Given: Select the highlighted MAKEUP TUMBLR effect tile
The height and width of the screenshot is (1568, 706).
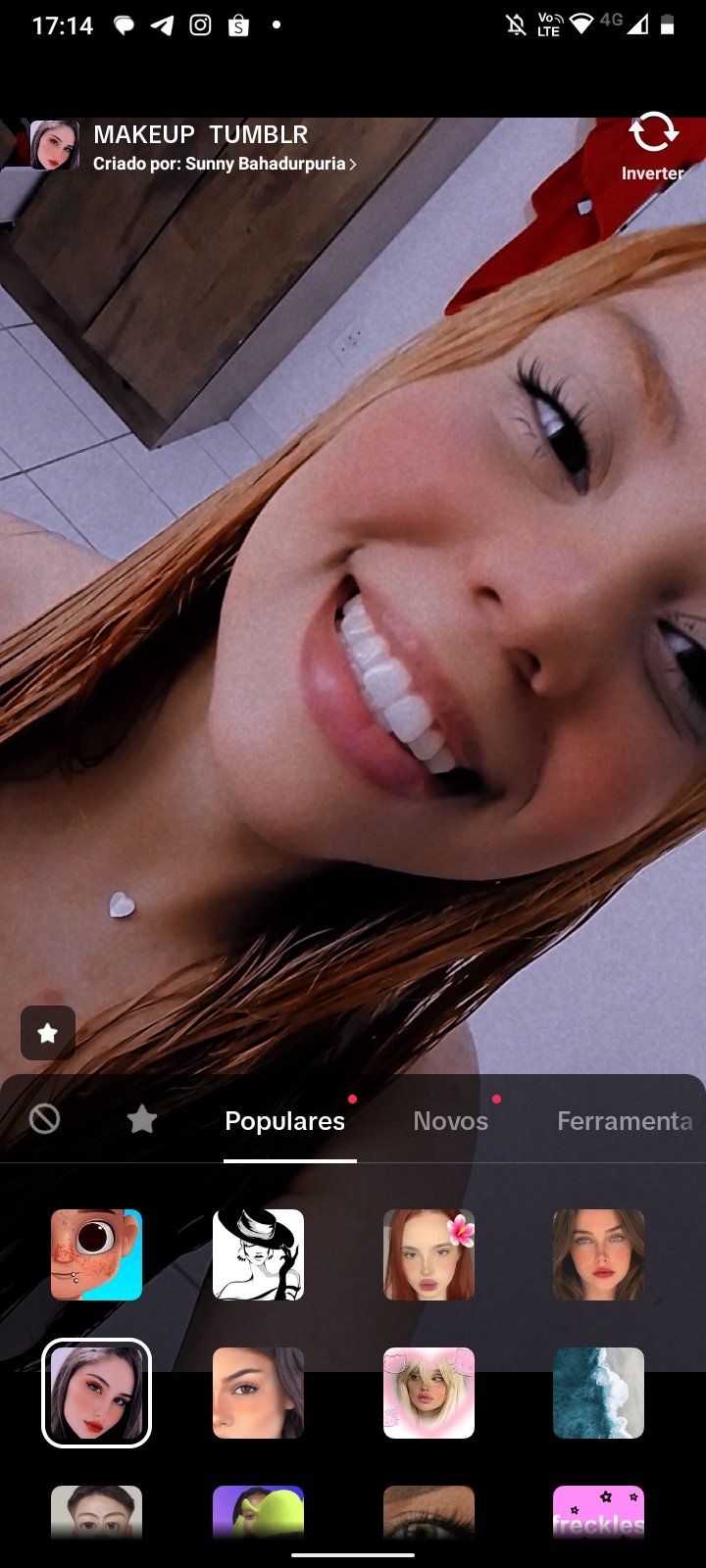Looking at the screenshot, I should pos(96,1393).
